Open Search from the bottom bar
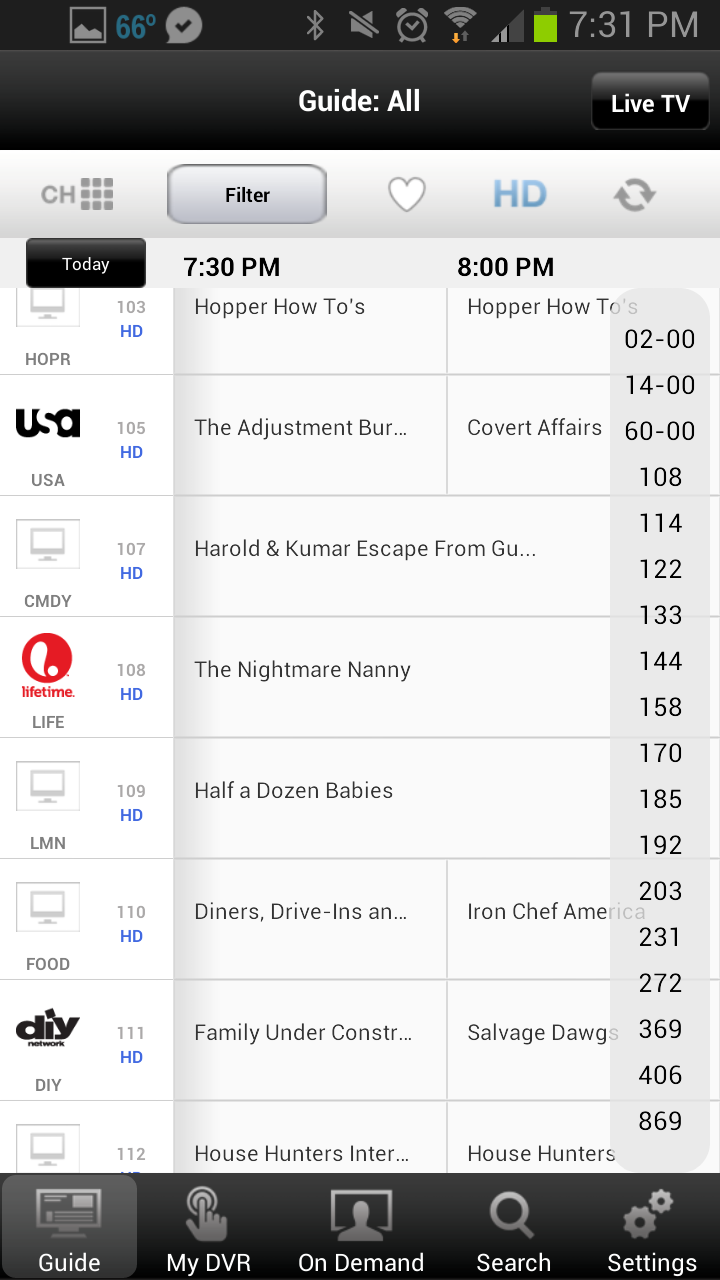This screenshot has width=720, height=1280. tap(512, 1227)
